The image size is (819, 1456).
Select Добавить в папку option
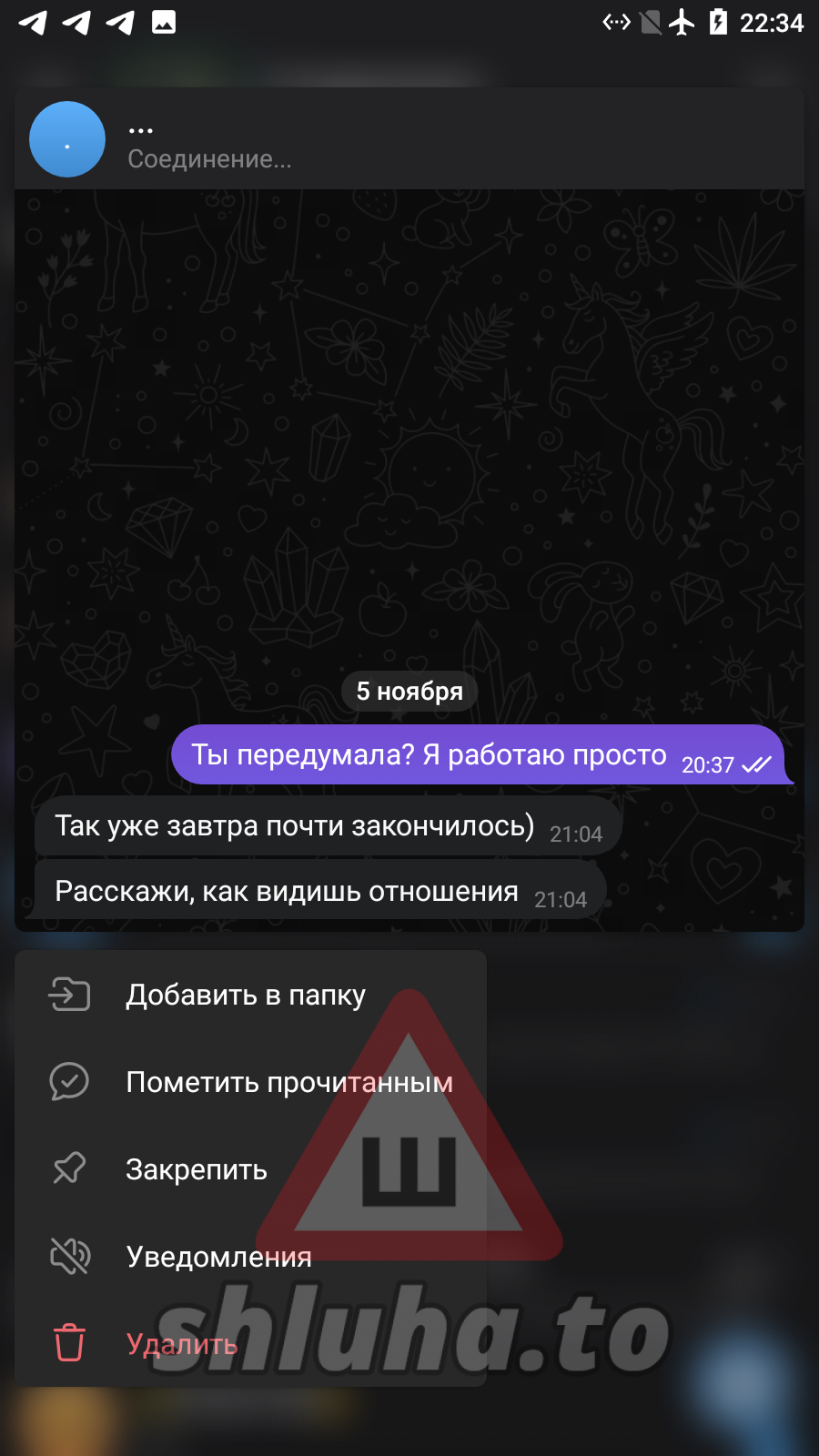click(246, 995)
